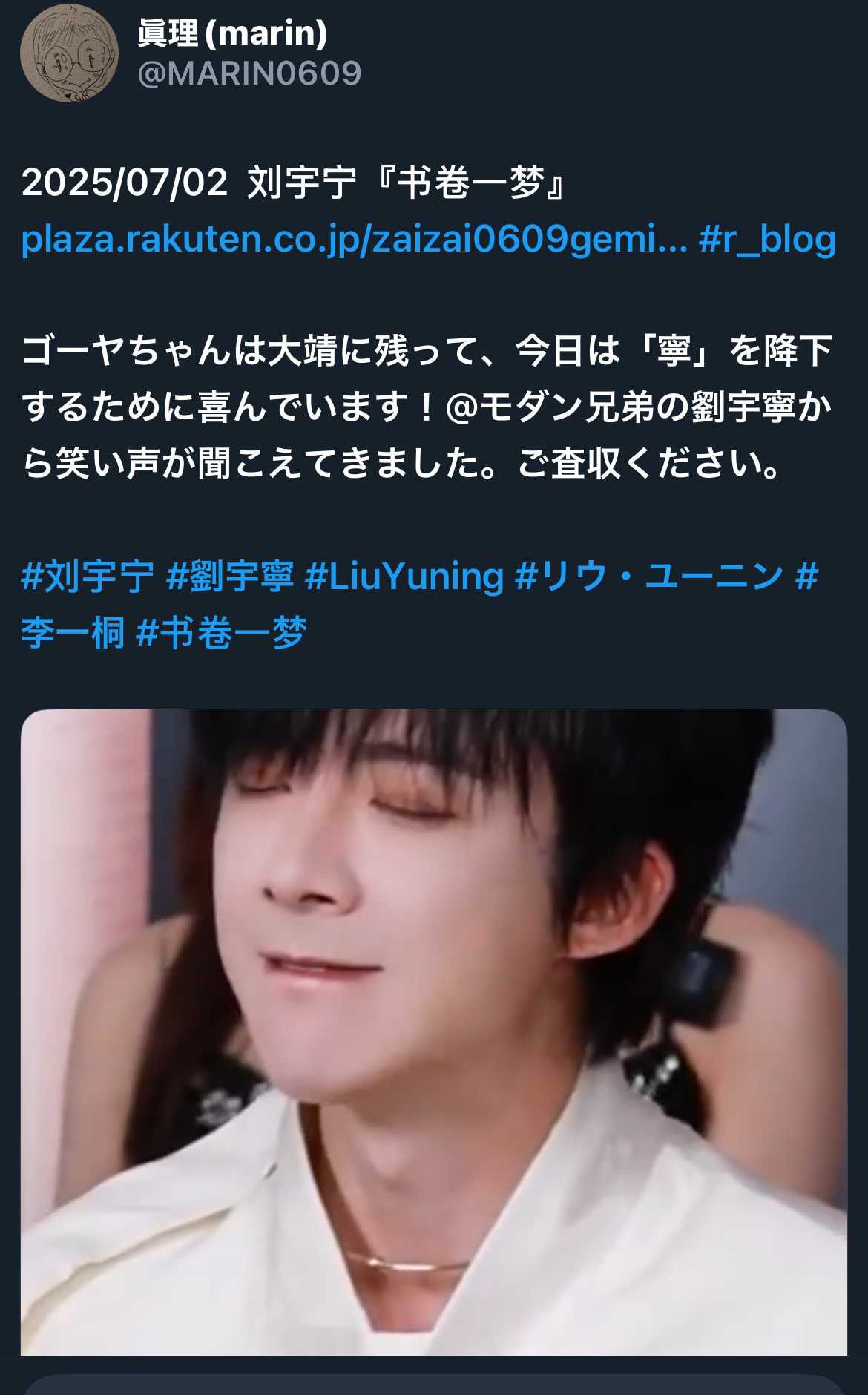This screenshot has width=868, height=1395.
Task: Open the #LiuYuning hashtag
Action: pos(404,577)
